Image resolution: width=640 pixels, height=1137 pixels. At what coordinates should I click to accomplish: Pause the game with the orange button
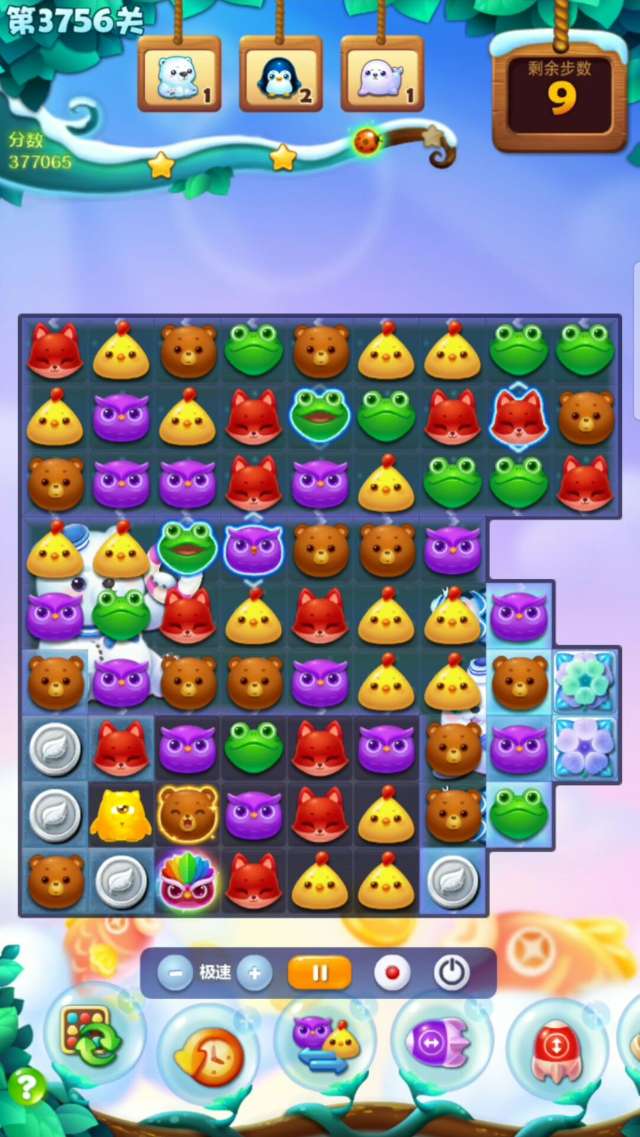click(319, 972)
